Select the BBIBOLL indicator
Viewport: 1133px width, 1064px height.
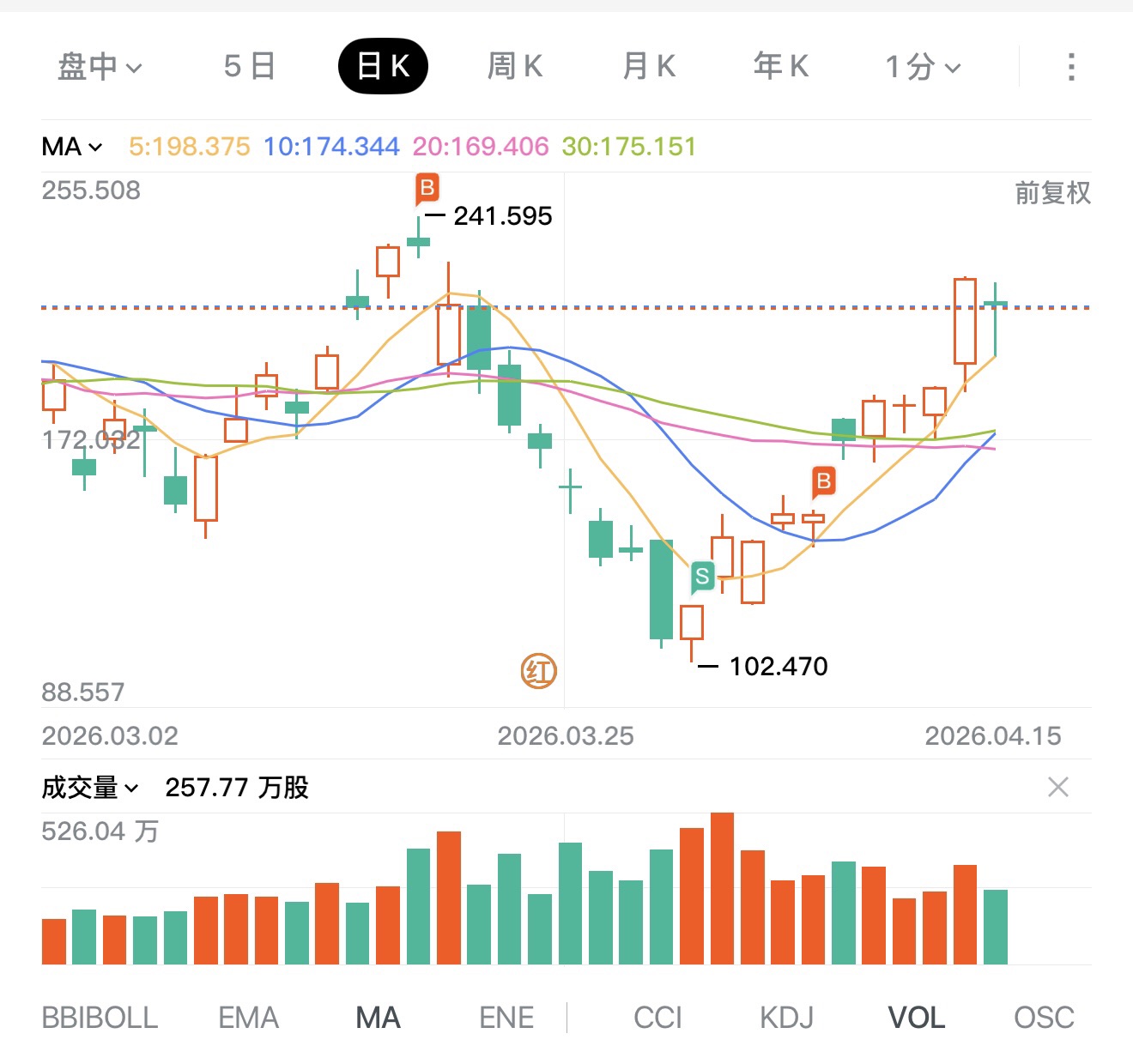[100, 1018]
